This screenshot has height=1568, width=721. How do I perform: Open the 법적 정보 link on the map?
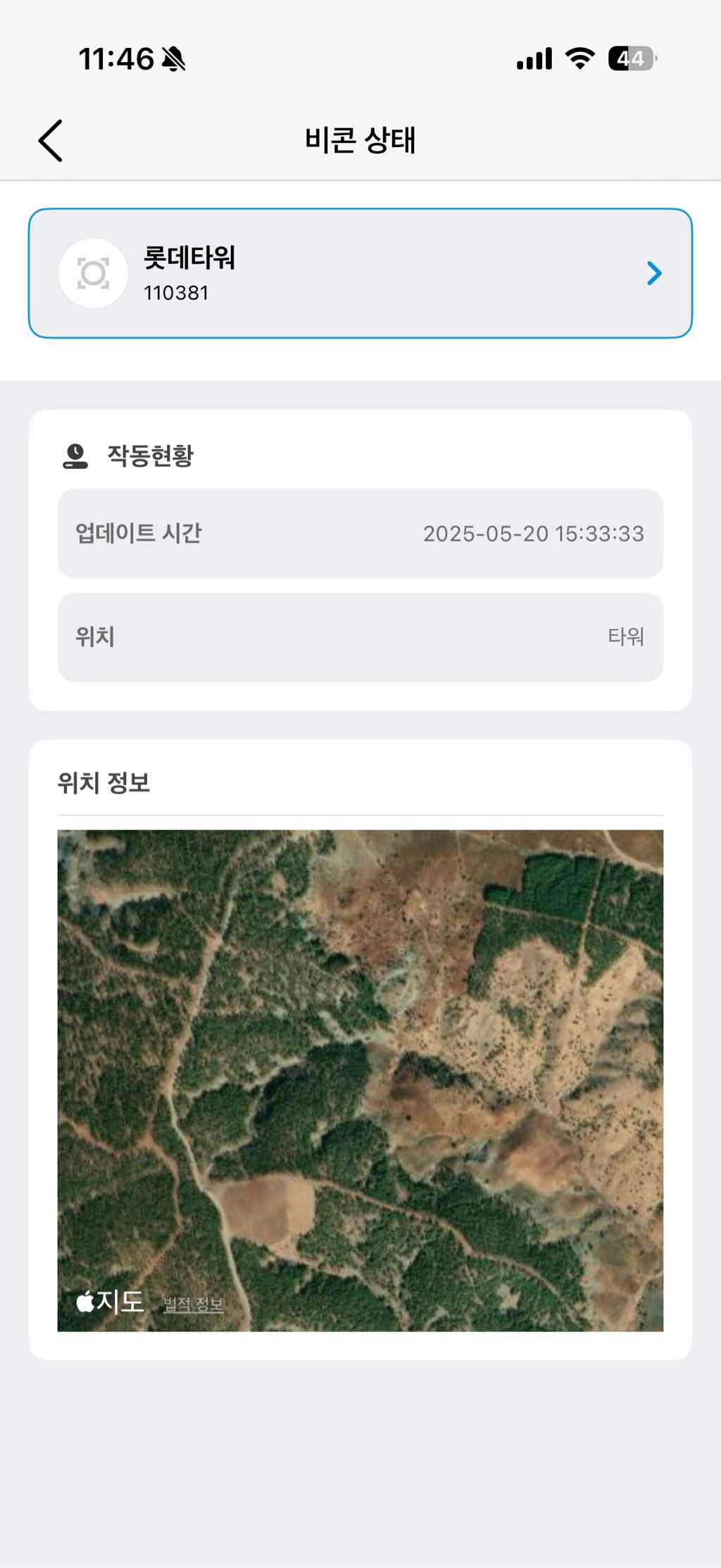(x=193, y=1304)
